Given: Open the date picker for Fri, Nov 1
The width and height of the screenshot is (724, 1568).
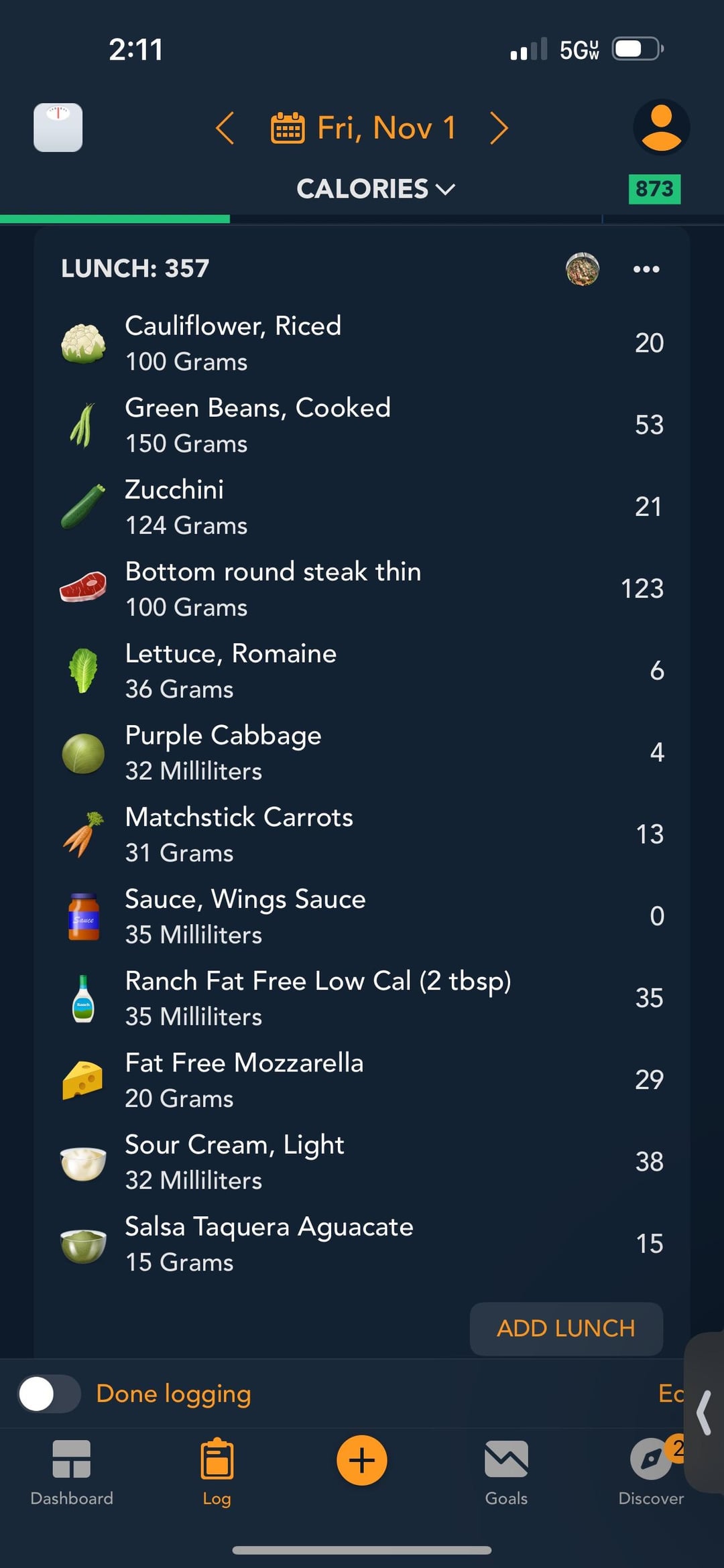Looking at the screenshot, I should pos(363,128).
